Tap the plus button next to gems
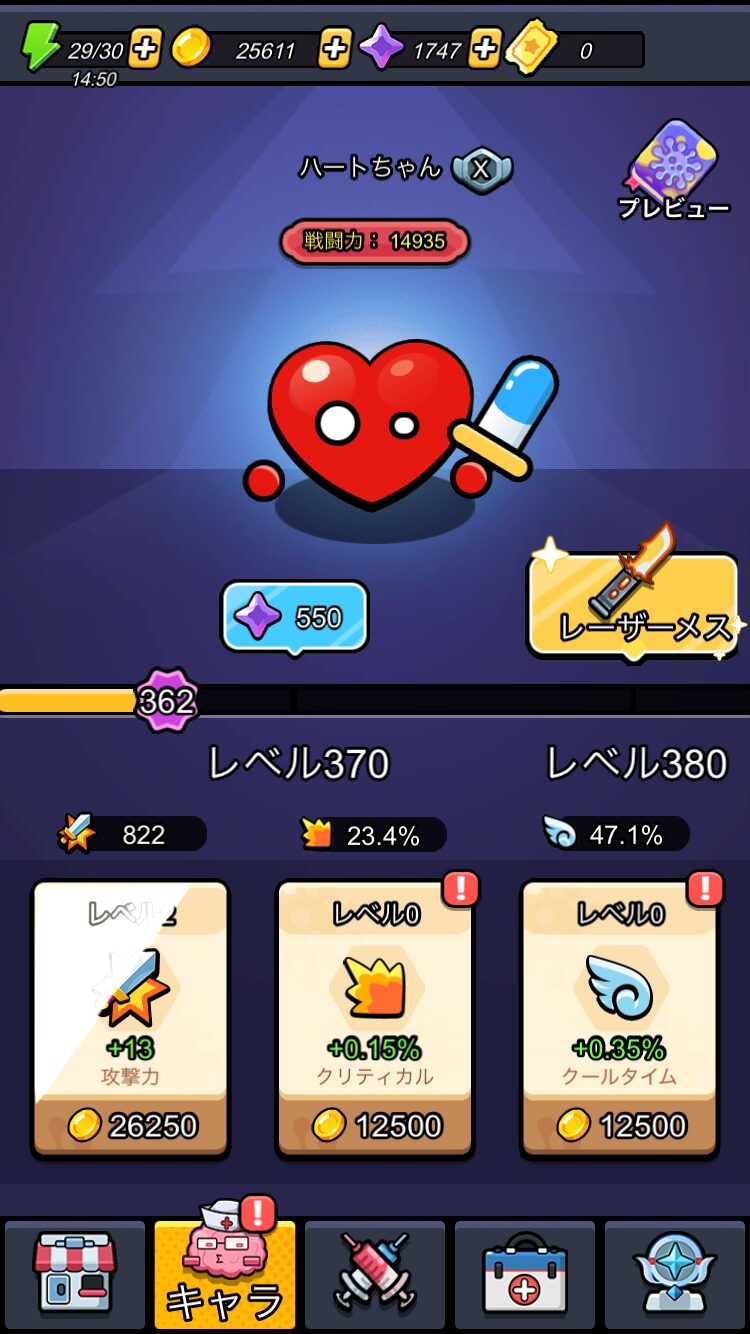750x1334 pixels. coord(484,48)
